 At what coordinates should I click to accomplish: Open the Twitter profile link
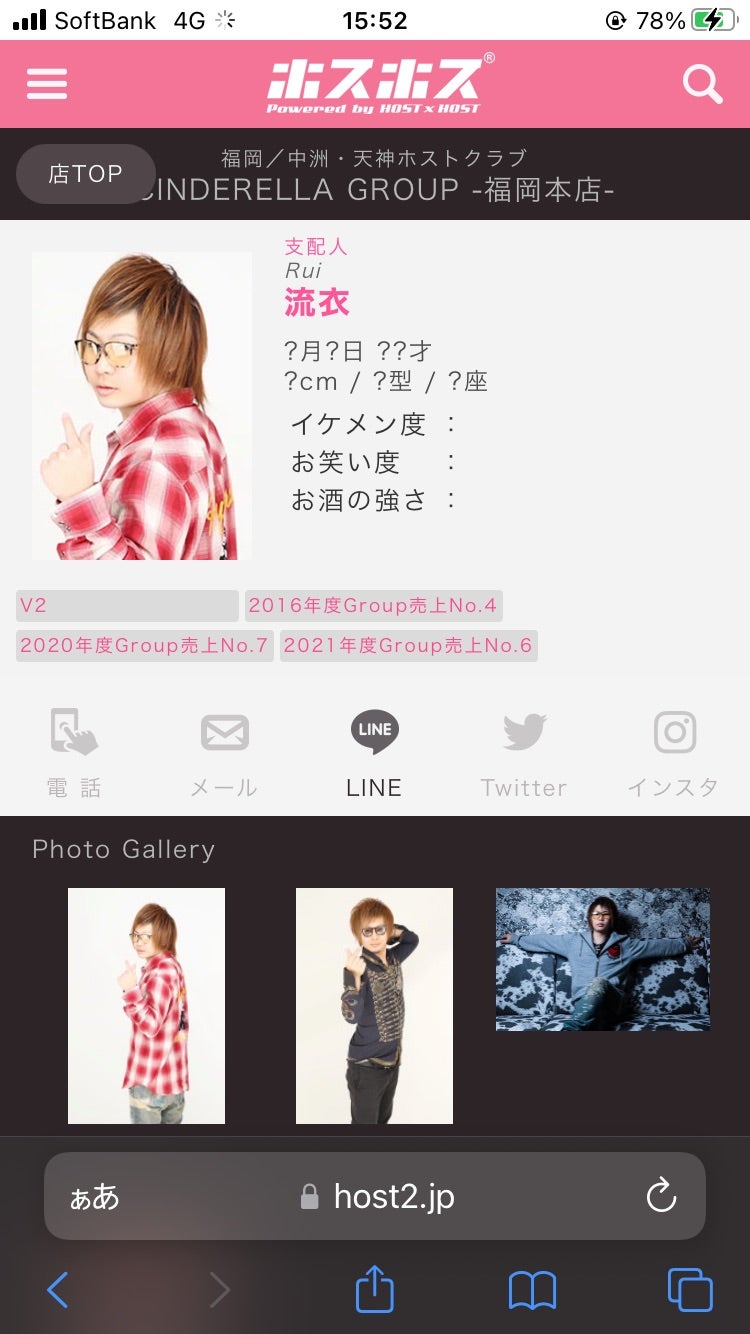pyautogui.click(x=524, y=753)
